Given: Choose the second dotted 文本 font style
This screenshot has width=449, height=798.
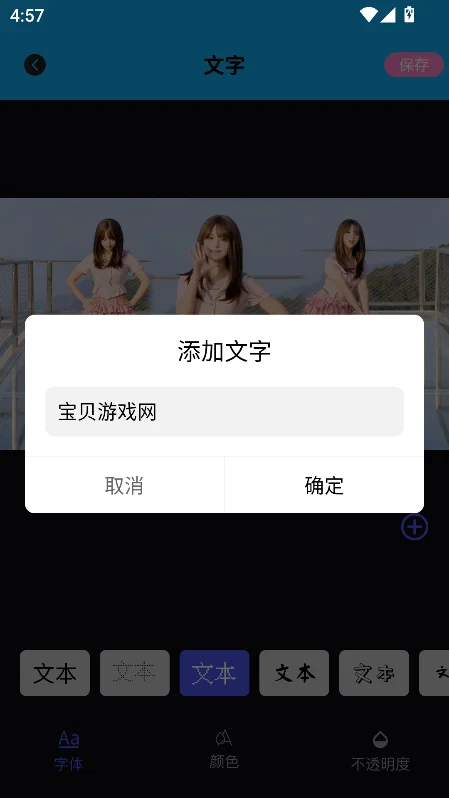Looking at the screenshot, I should 135,673.
